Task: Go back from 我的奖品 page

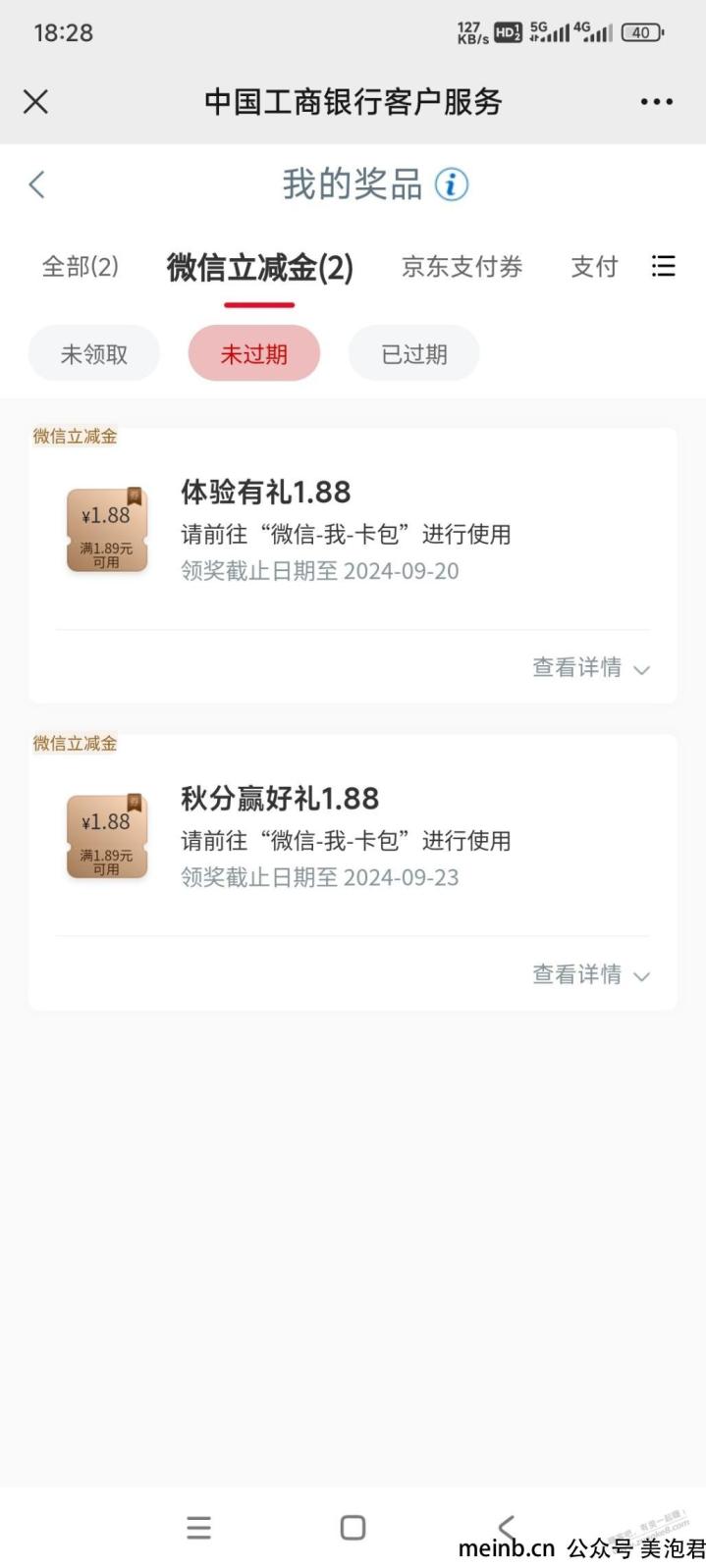Action: pos(37,184)
